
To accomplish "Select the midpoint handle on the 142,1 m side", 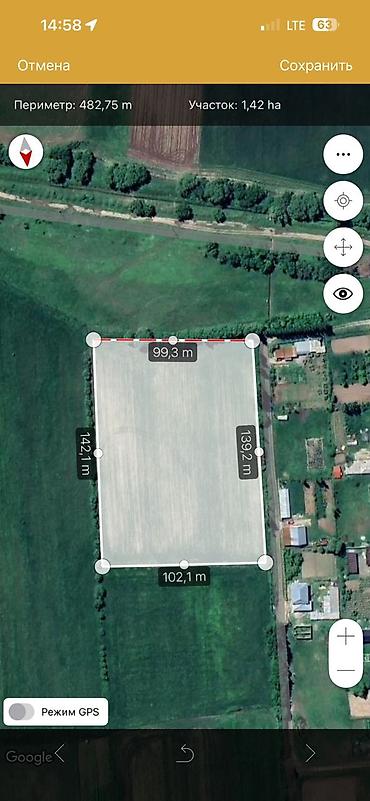I will pos(99,453).
